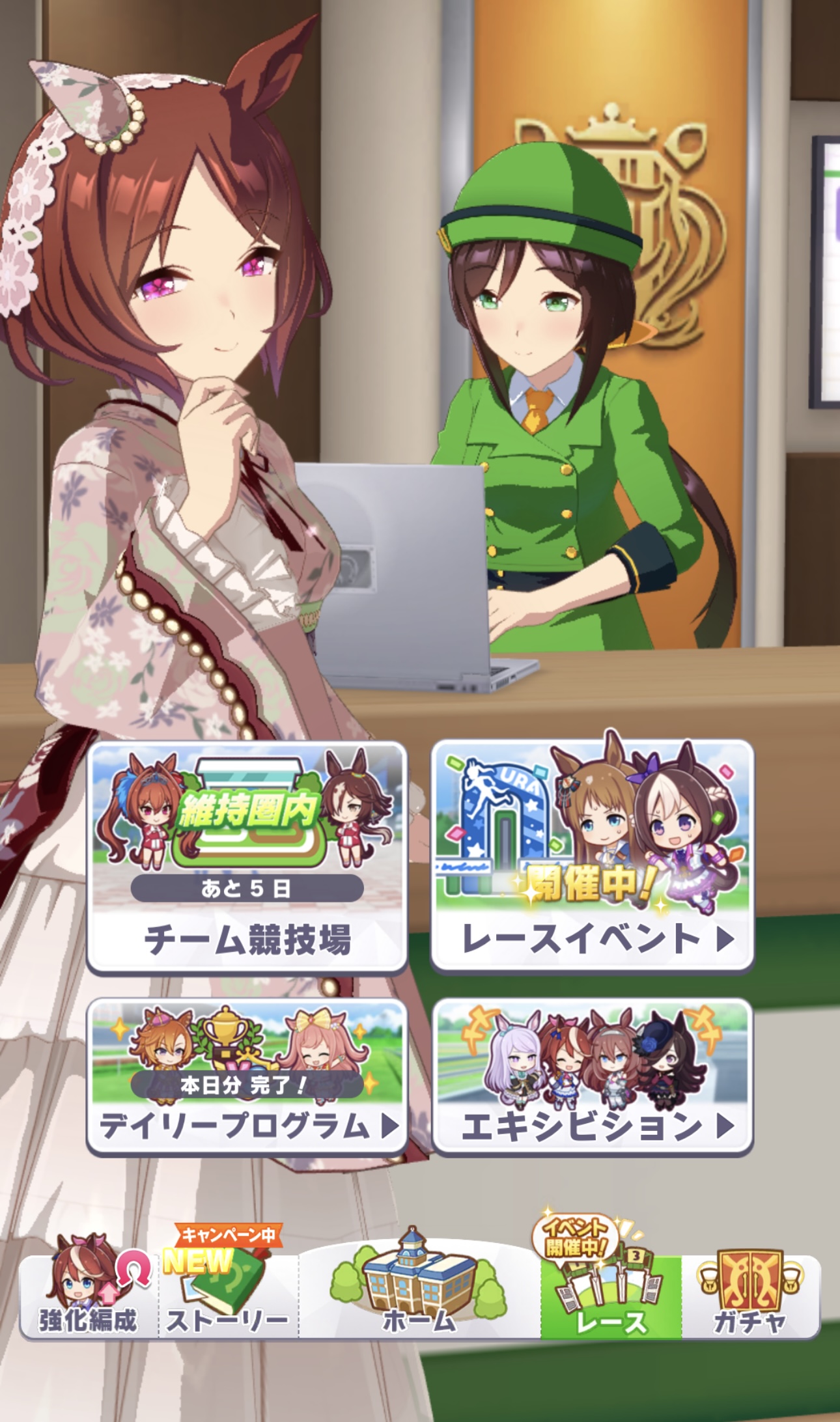Screen dimensions: 840x1422
Task: Switch to the 強化編成 tab
Action: click(x=88, y=1297)
